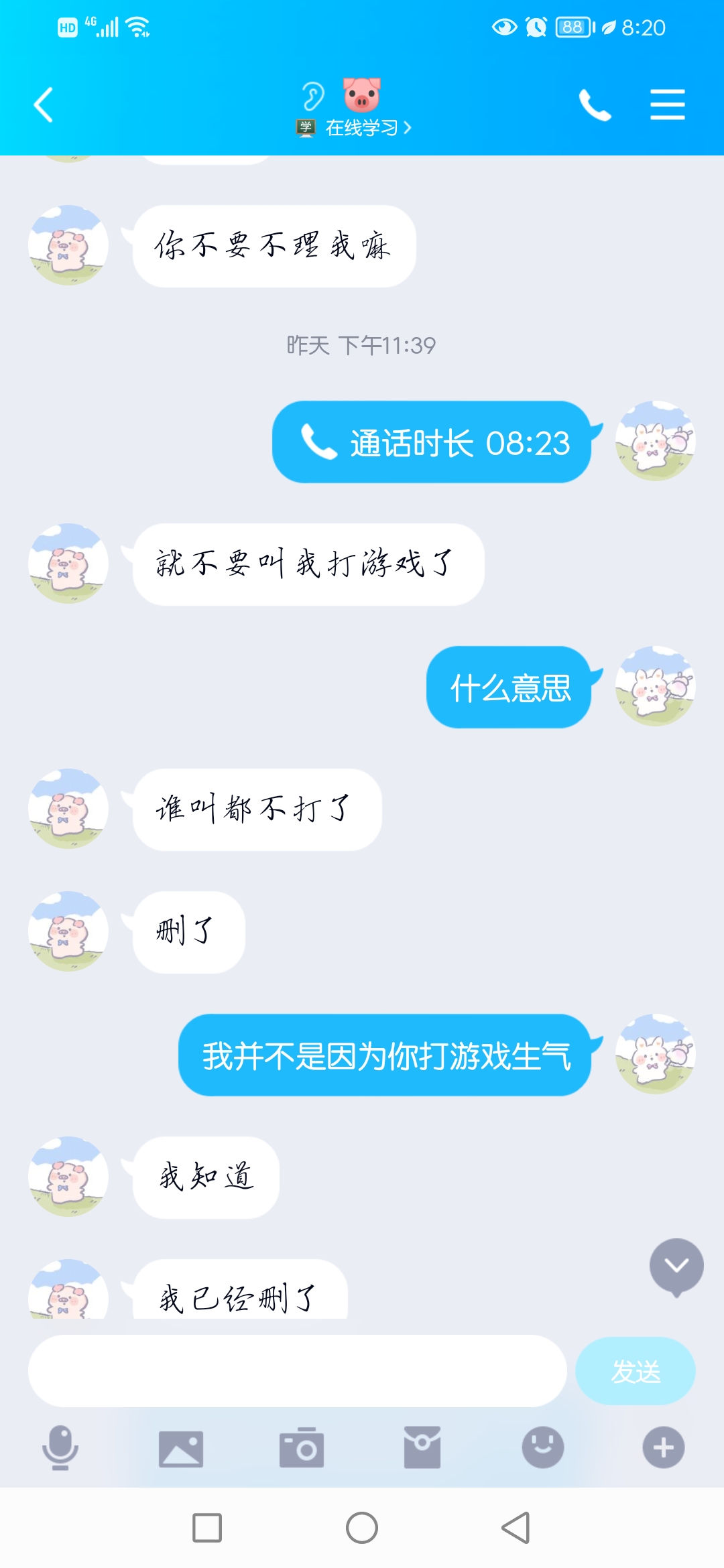Open the camera to take a photo

[302, 1447]
